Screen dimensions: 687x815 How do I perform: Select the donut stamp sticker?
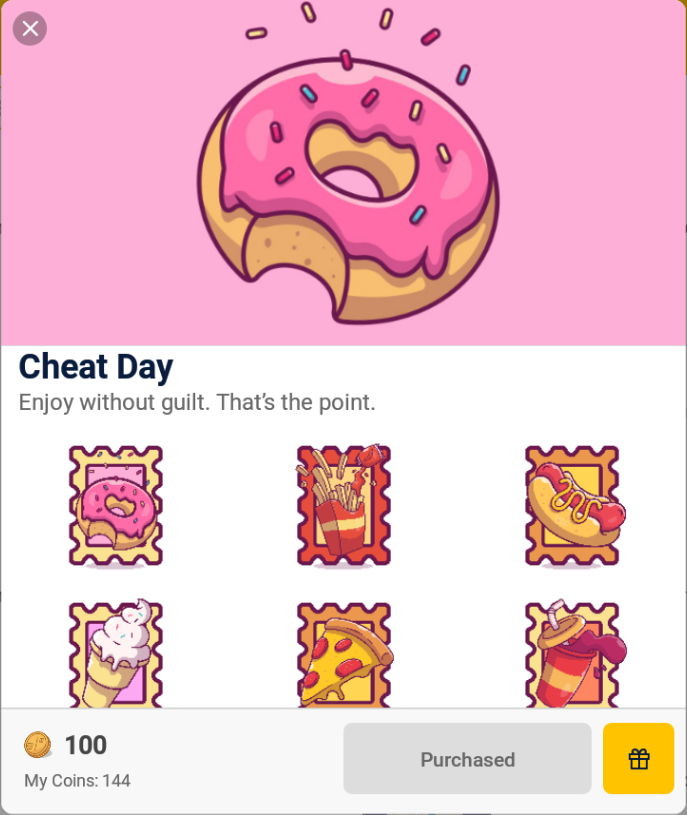pos(115,506)
